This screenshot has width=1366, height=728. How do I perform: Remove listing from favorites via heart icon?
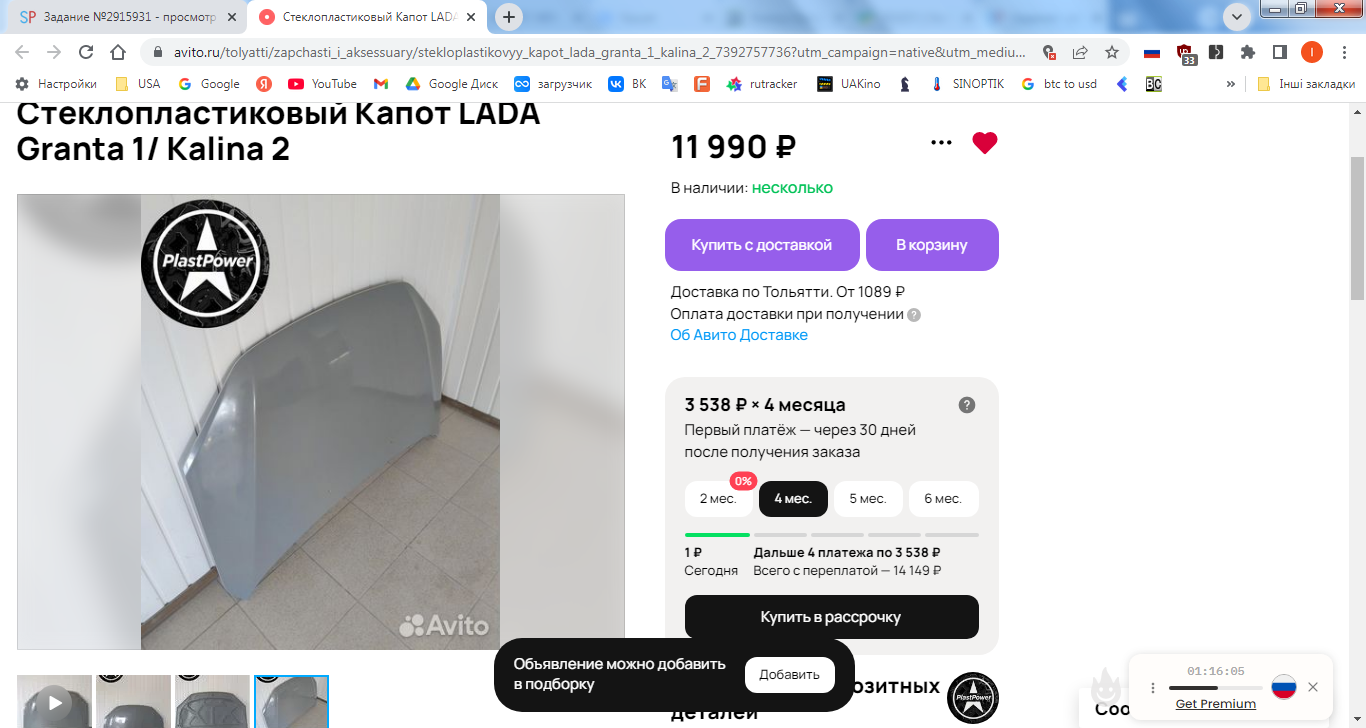coord(985,143)
